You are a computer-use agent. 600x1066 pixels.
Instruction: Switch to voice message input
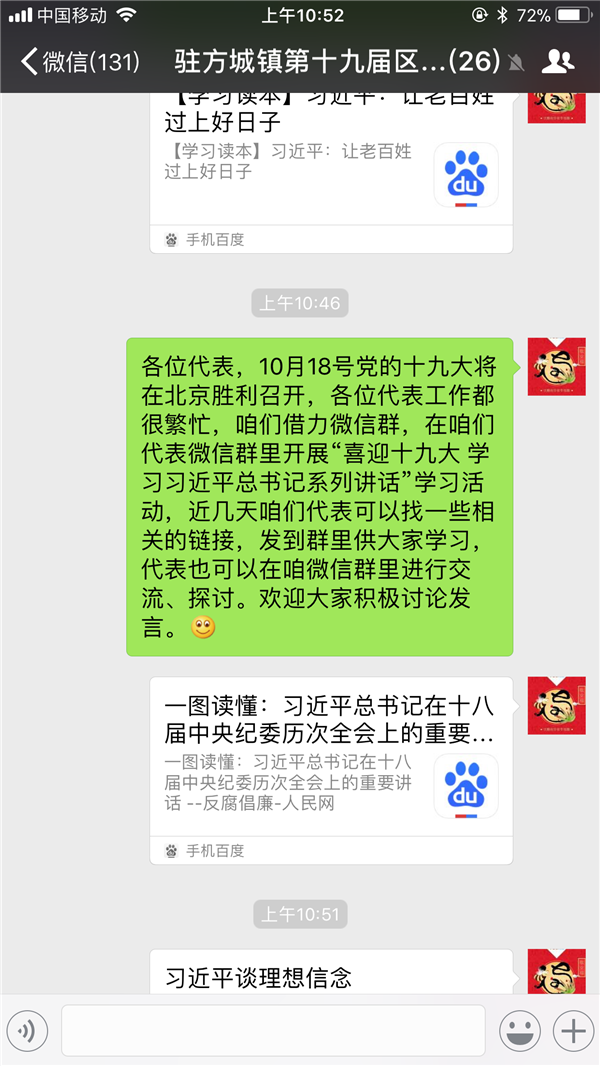point(28,1029)
